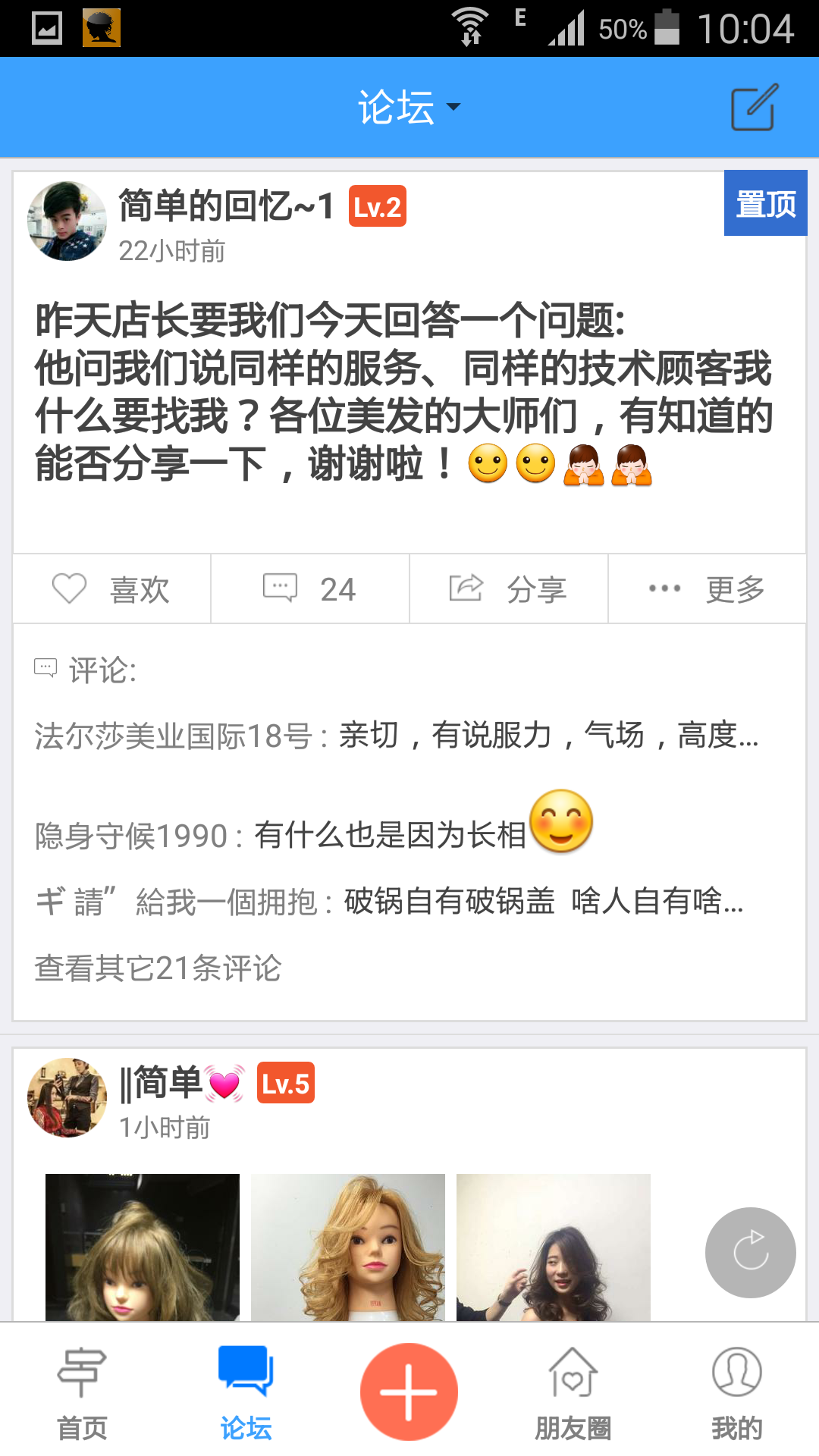Select the 论坛 tab in bottom navigation
819x1456 pixels.
point(246,1392)
